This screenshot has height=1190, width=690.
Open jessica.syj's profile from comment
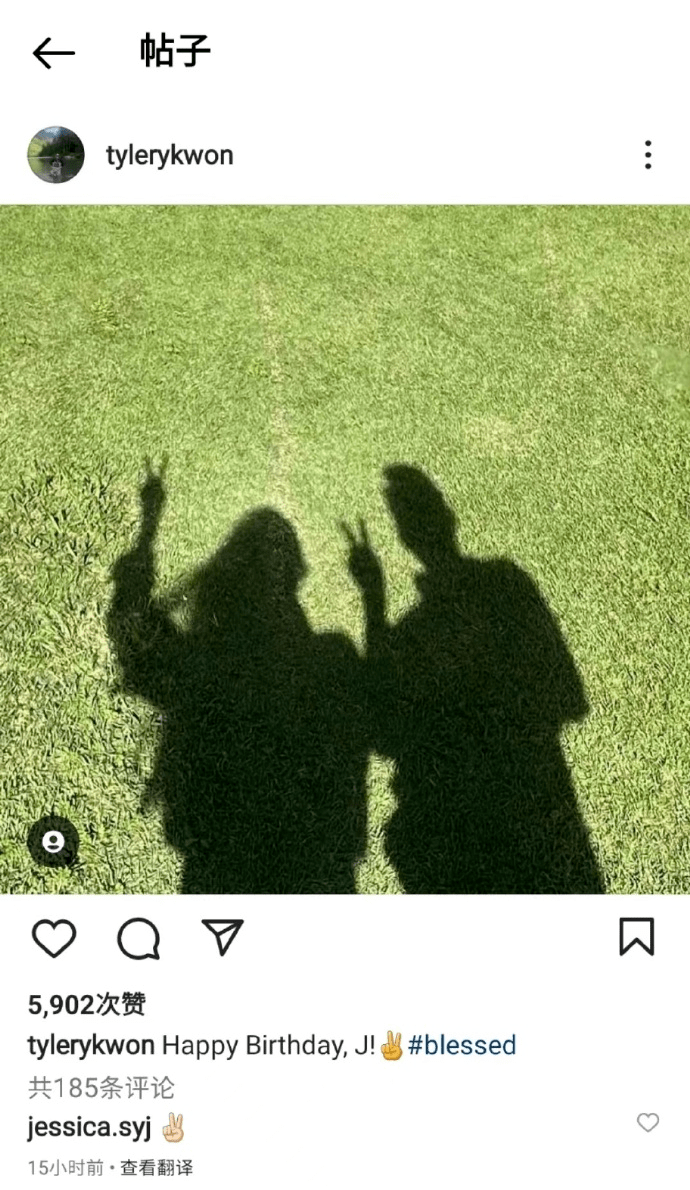[89, 1127]
